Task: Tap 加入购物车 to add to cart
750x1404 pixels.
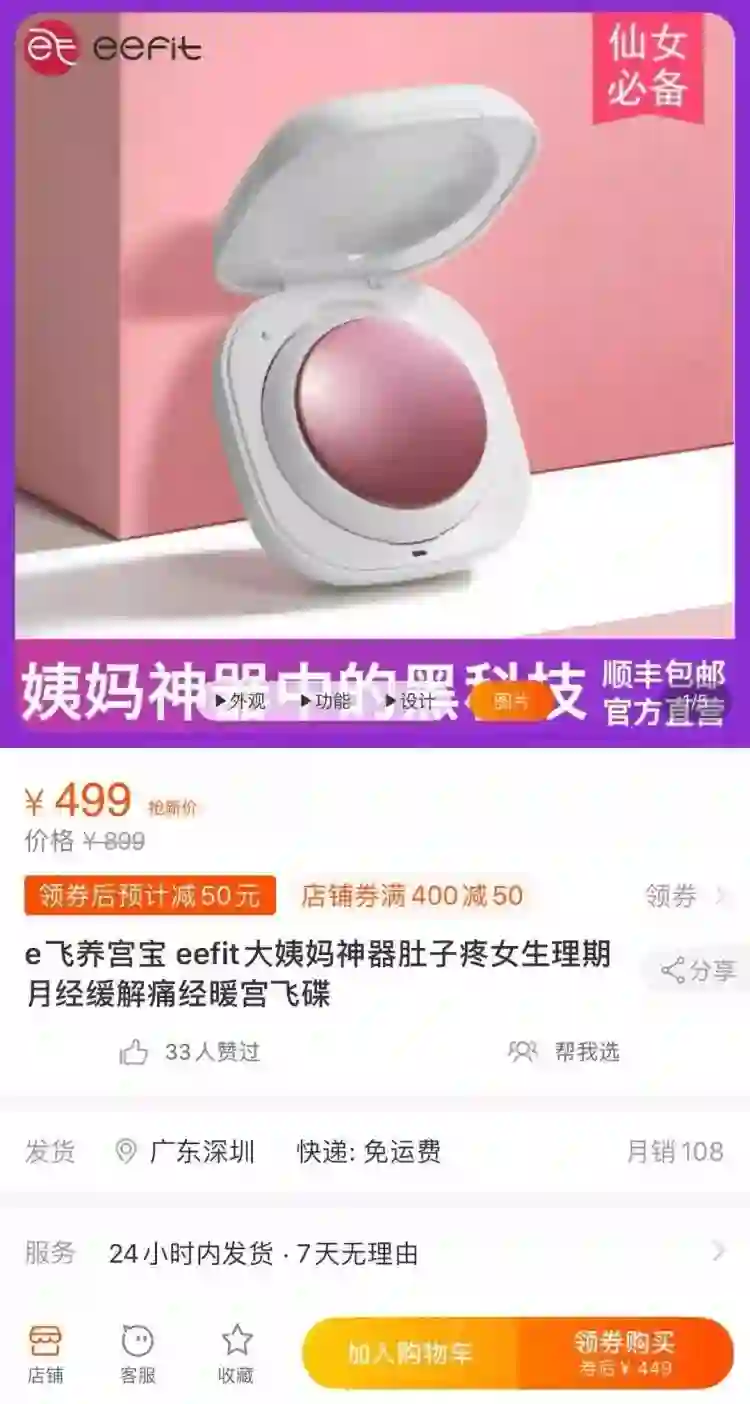Action: pos(410,1353)
